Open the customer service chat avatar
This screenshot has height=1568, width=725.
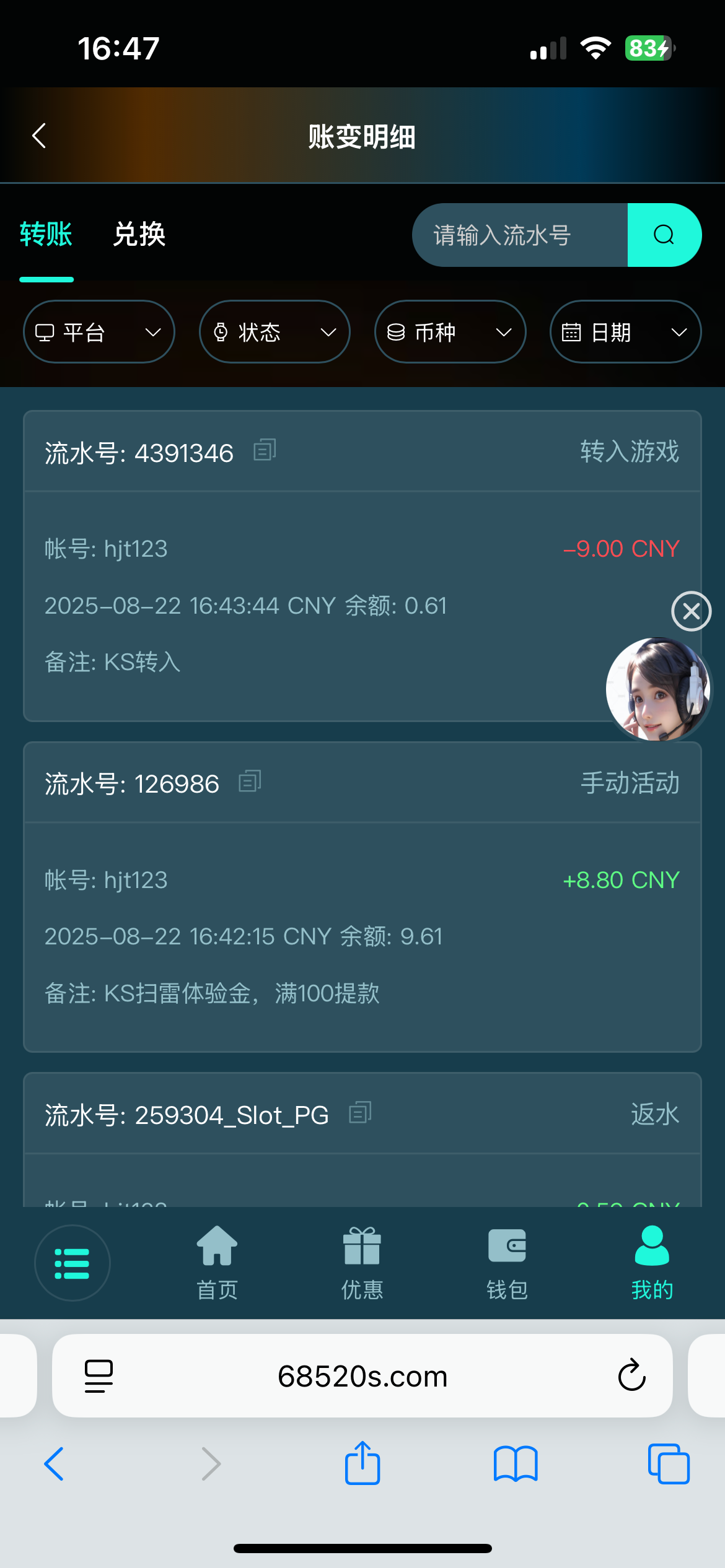658,689
